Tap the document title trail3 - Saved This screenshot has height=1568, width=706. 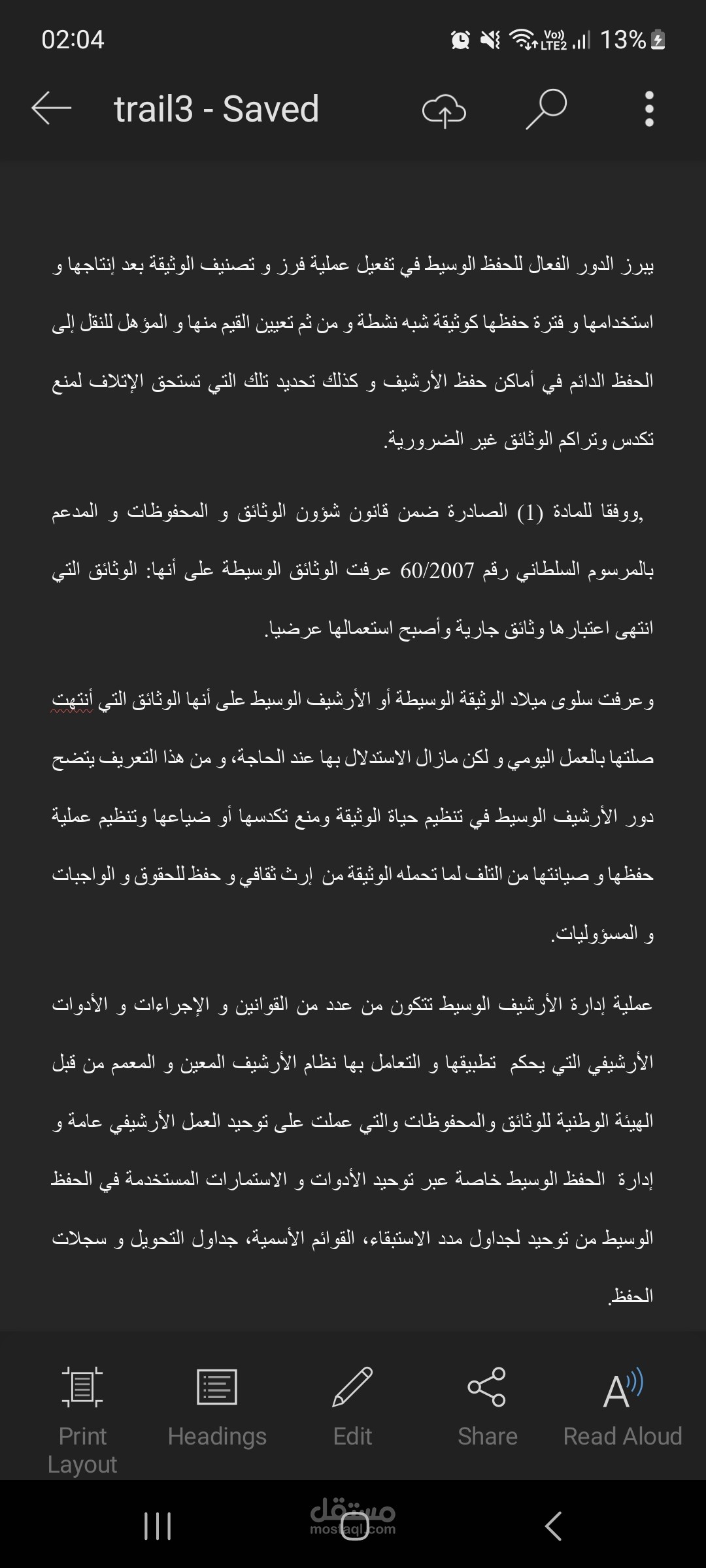pyautogui.click(x=216, y=108)
